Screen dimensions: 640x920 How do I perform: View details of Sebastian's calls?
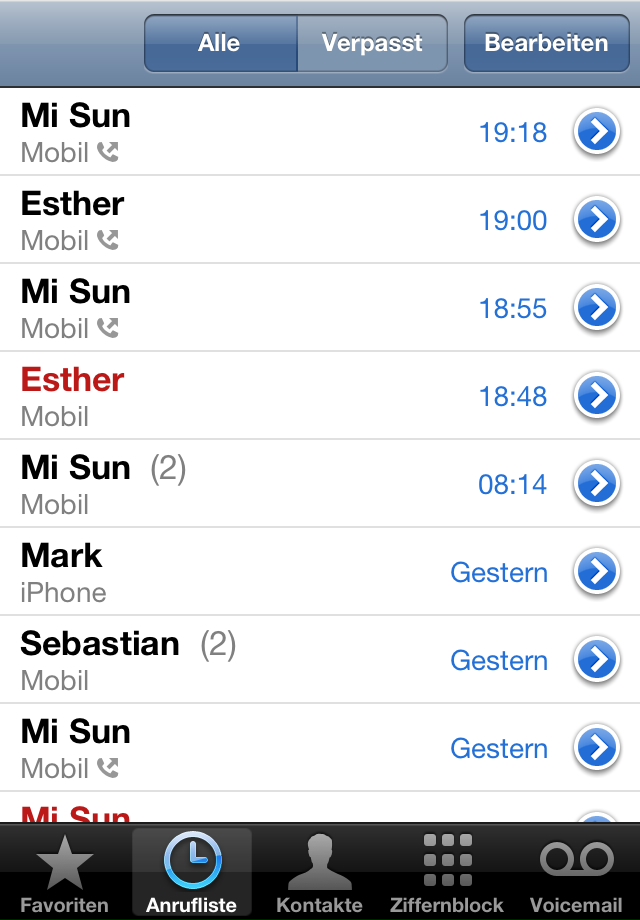pyautogui.click(x=596, y=660)
